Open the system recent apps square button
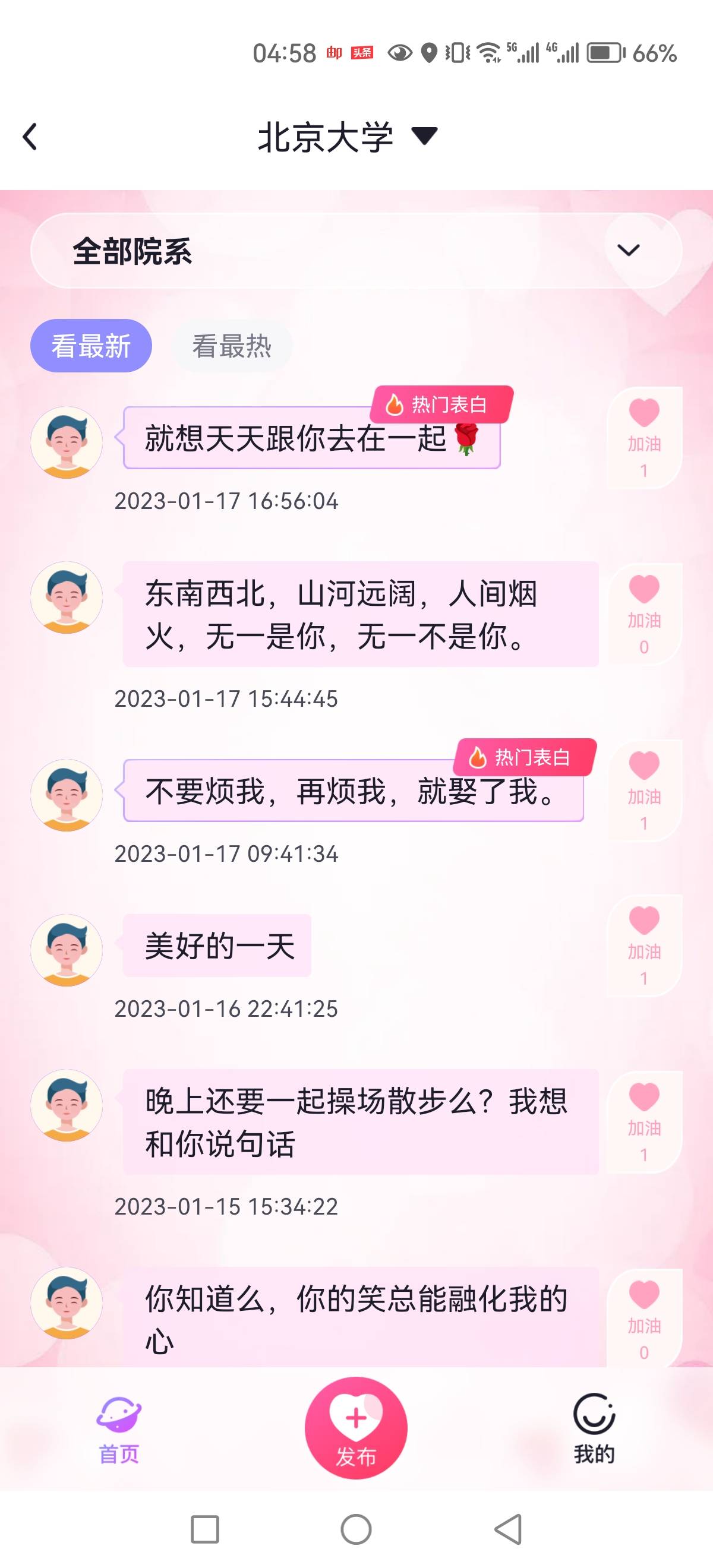The width and height of the screenshot is (713, 1568). click(204, 1529)
